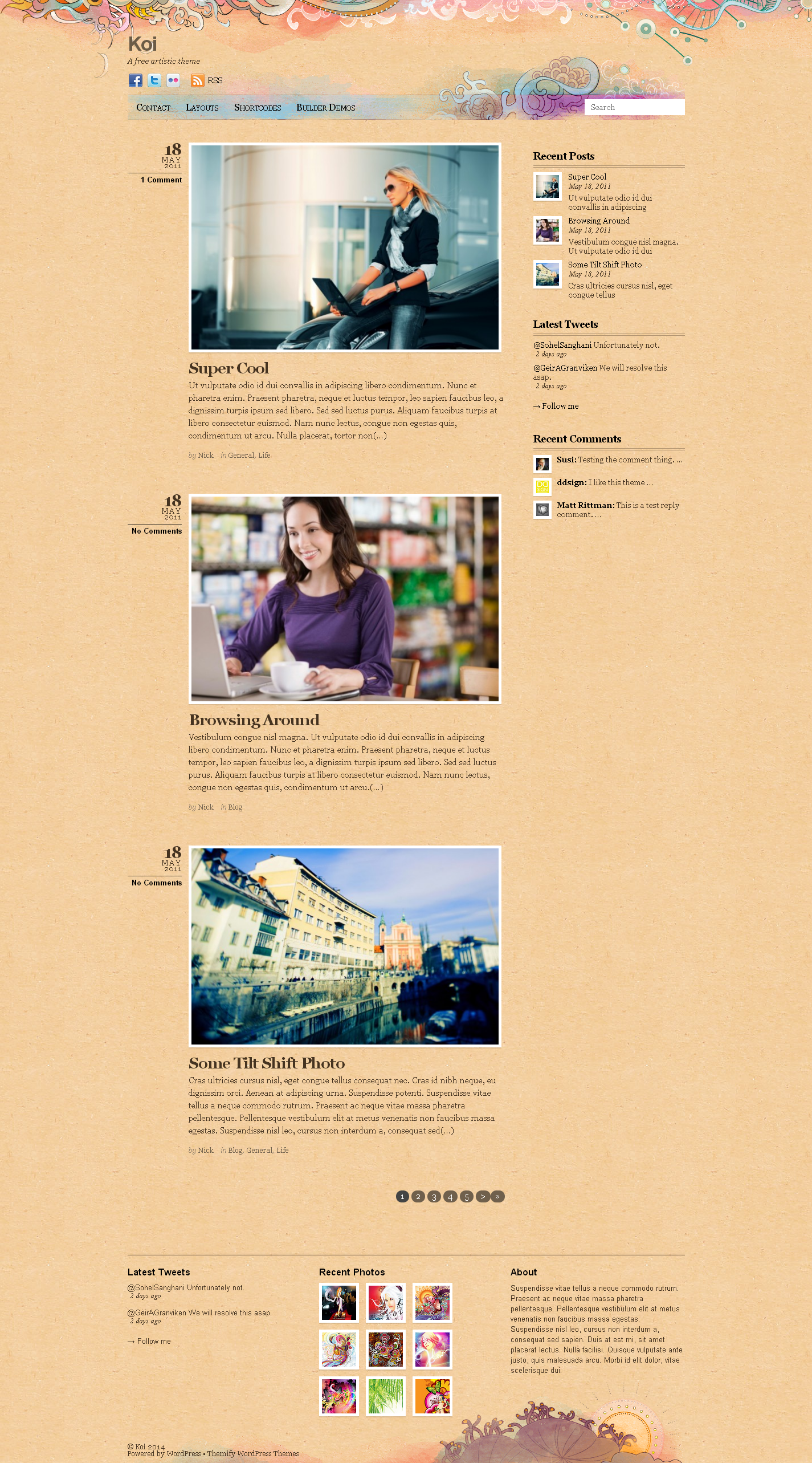The height and width of the screenshot is (1463, 812).
Task: Tap Follow me under sidebar Latest Tweets
Action: [x=556, y=406]
